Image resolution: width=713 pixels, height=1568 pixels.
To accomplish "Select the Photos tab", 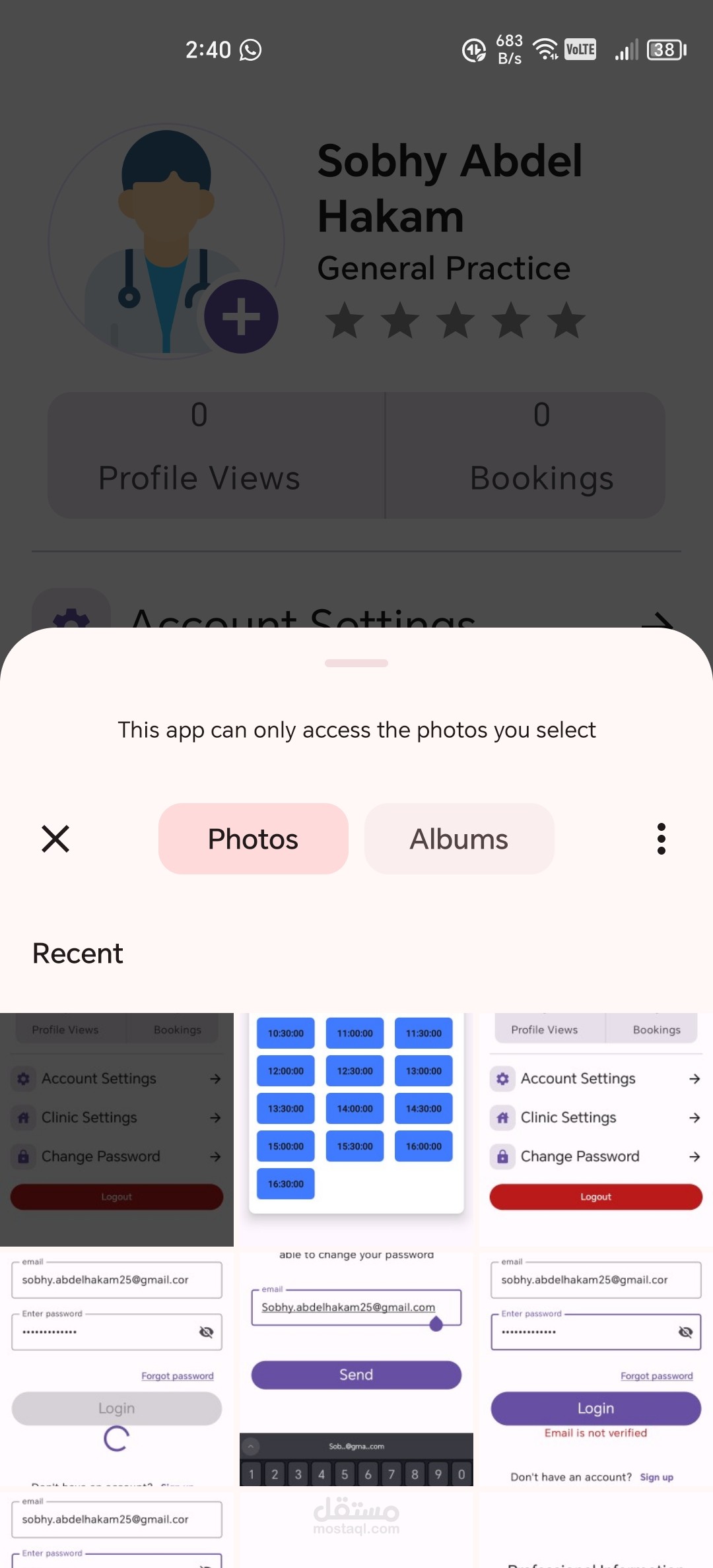I will [x=253, y=839].
